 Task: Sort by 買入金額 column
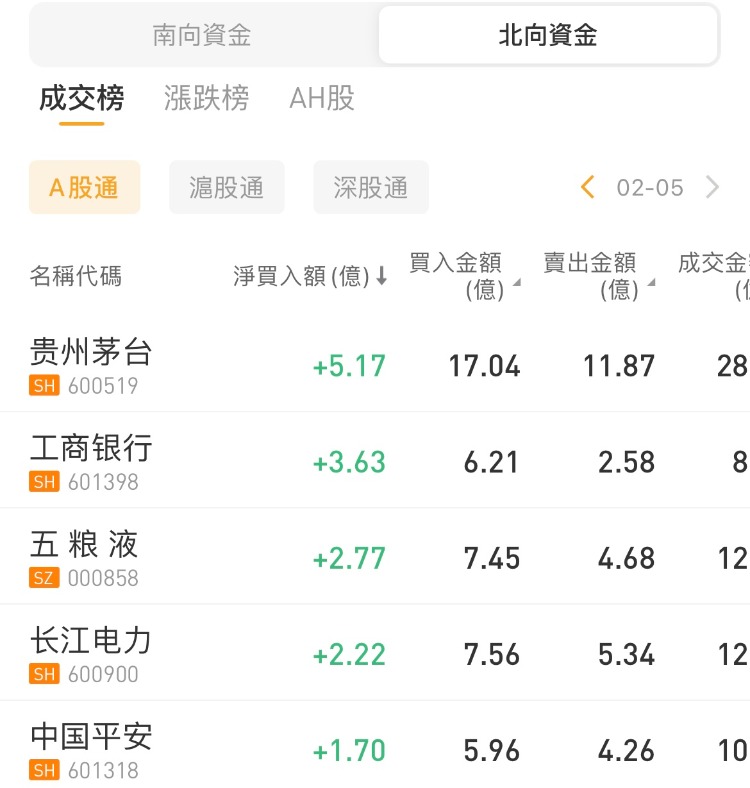point(463,276)
